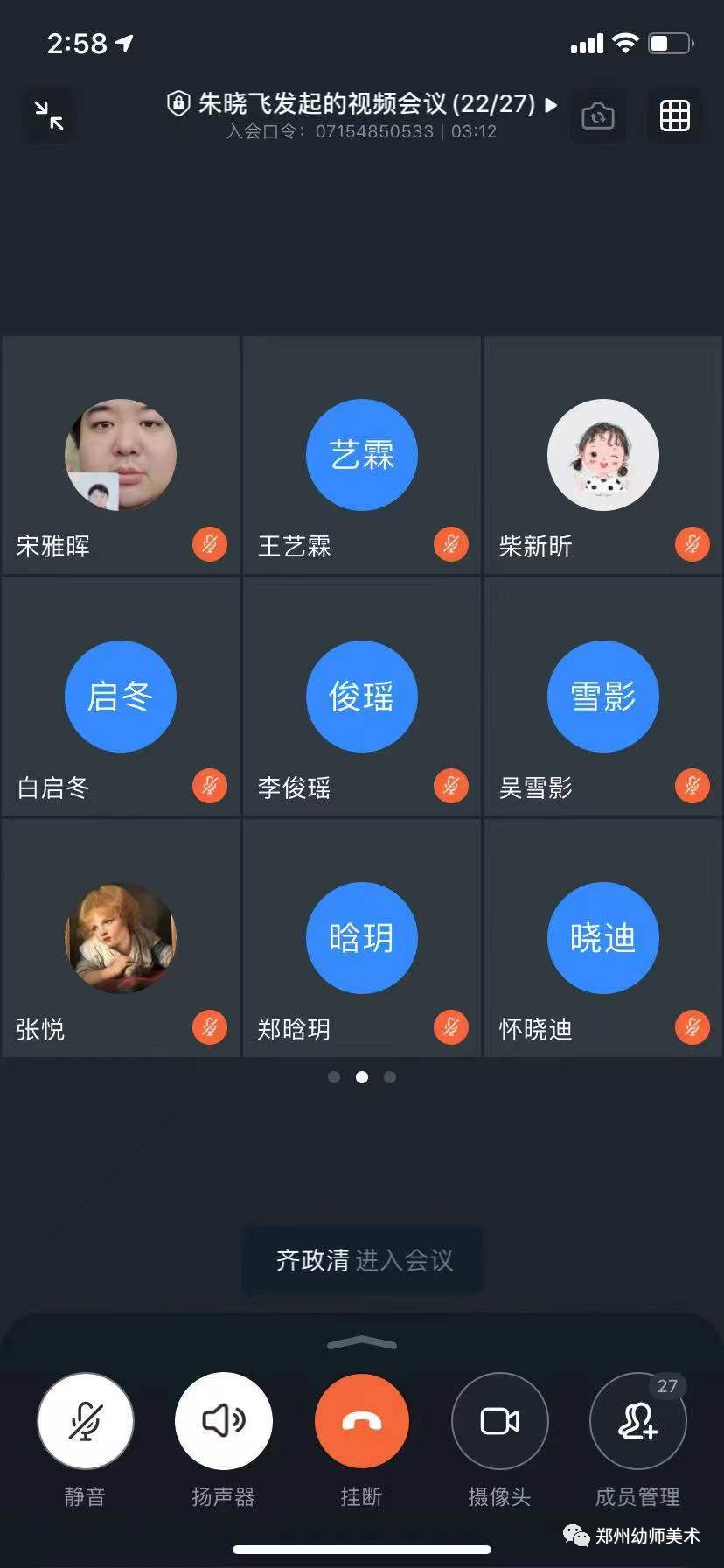Select 宋雅晖's participant tile
Image resolution: width=724 pixels, height=1568 pixels.
pos(121,455)
